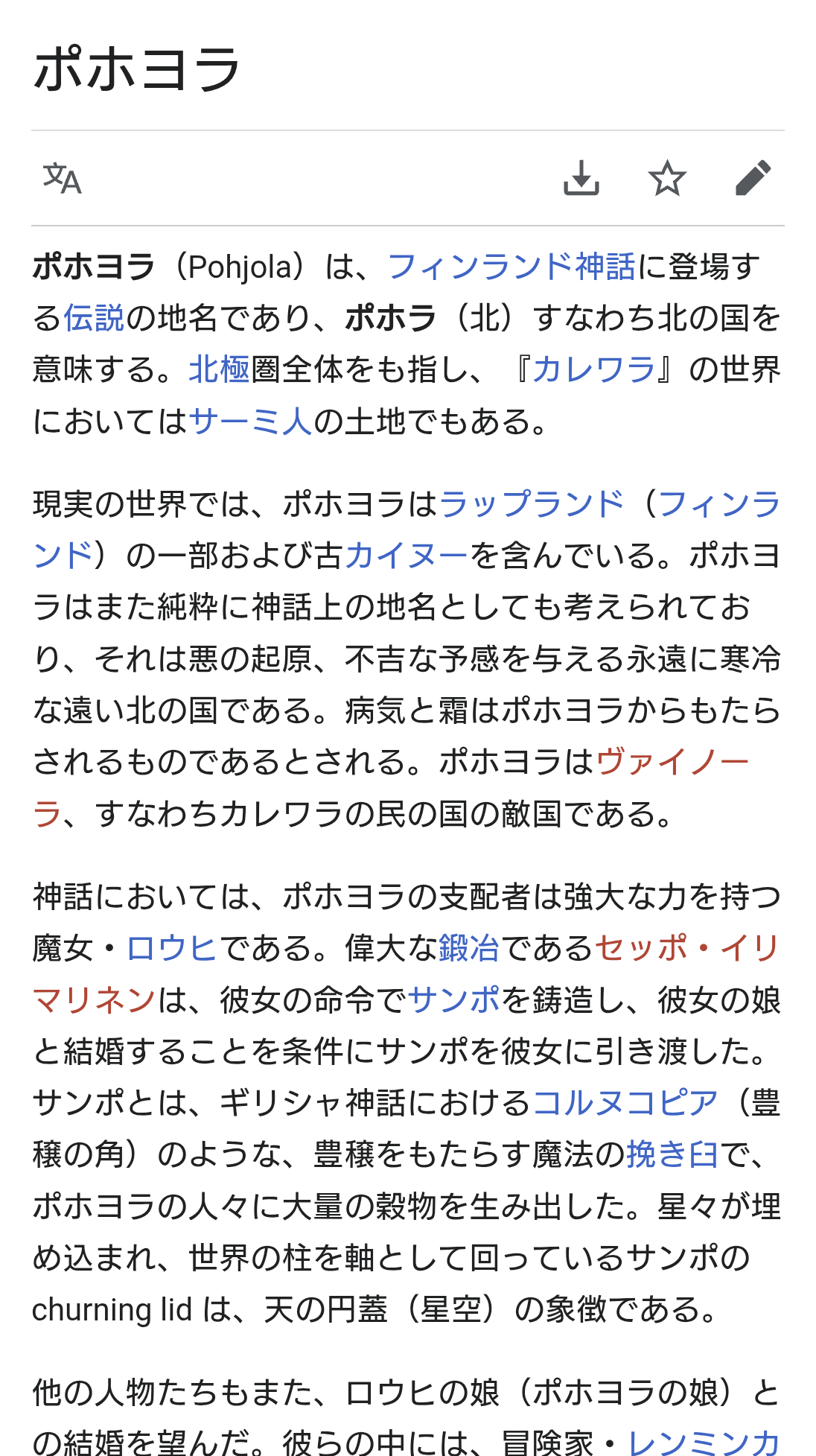Follow the ラップランド link

tap(532, 504)
